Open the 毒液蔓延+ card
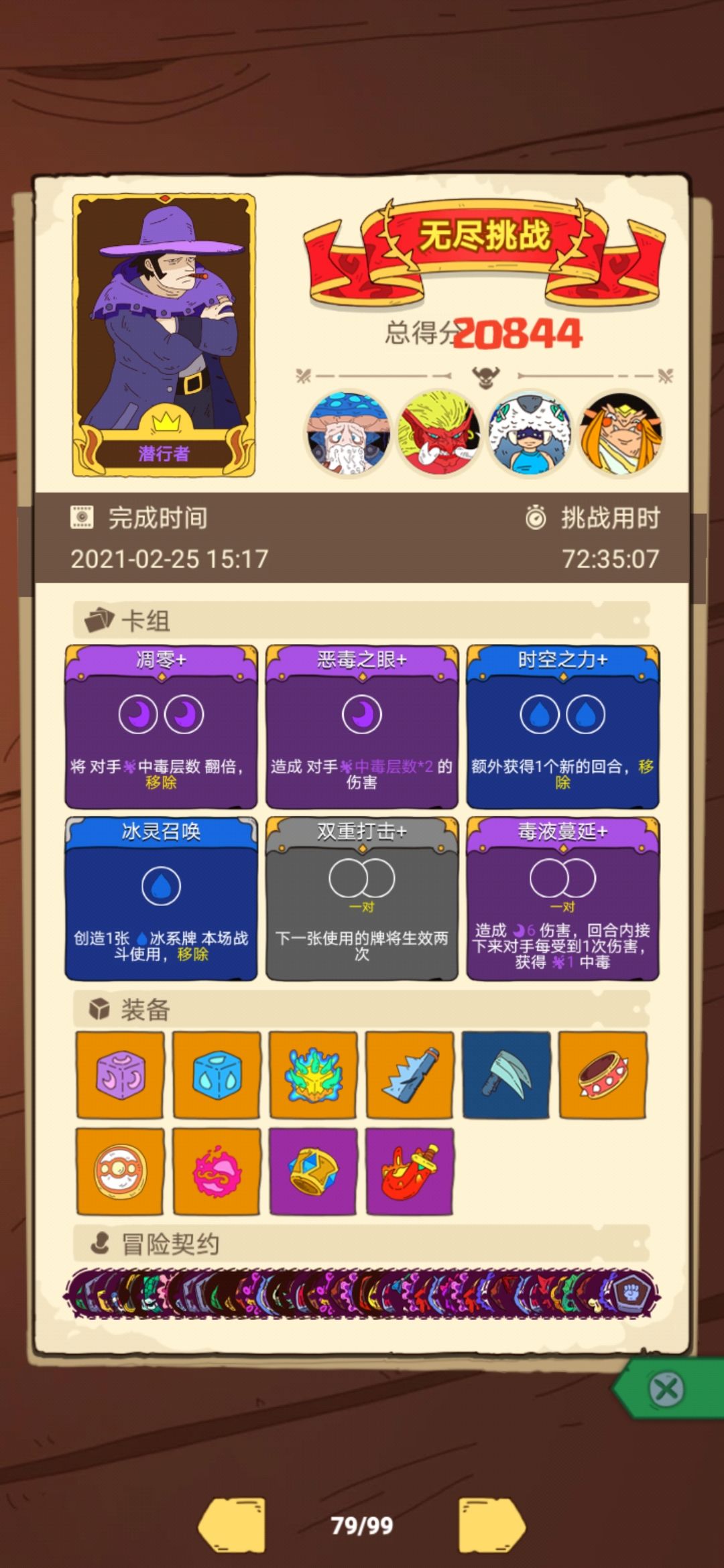Screen dimensions: 724x1568 [x=562, y=898]
